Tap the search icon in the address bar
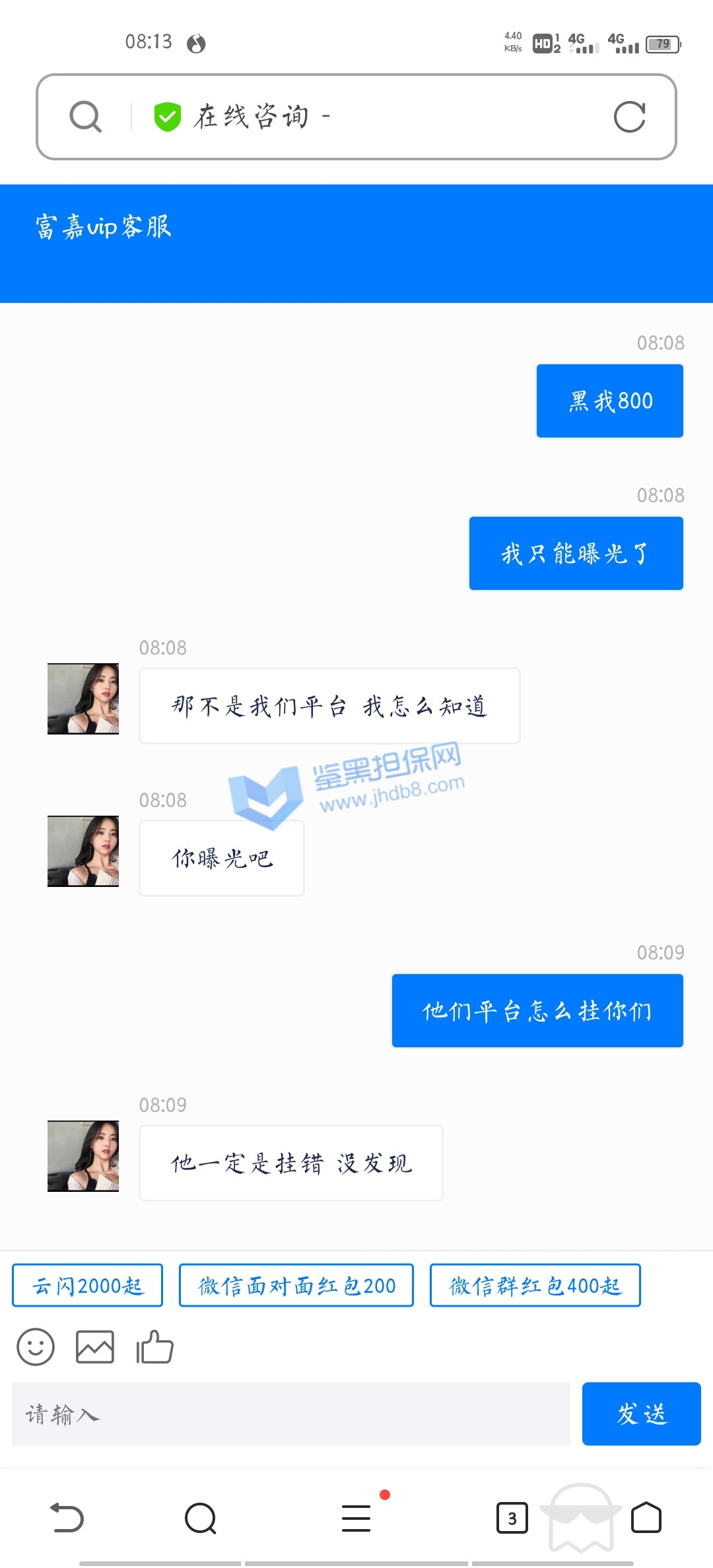This screenshot has width=713, height=1568. (86, 117)
